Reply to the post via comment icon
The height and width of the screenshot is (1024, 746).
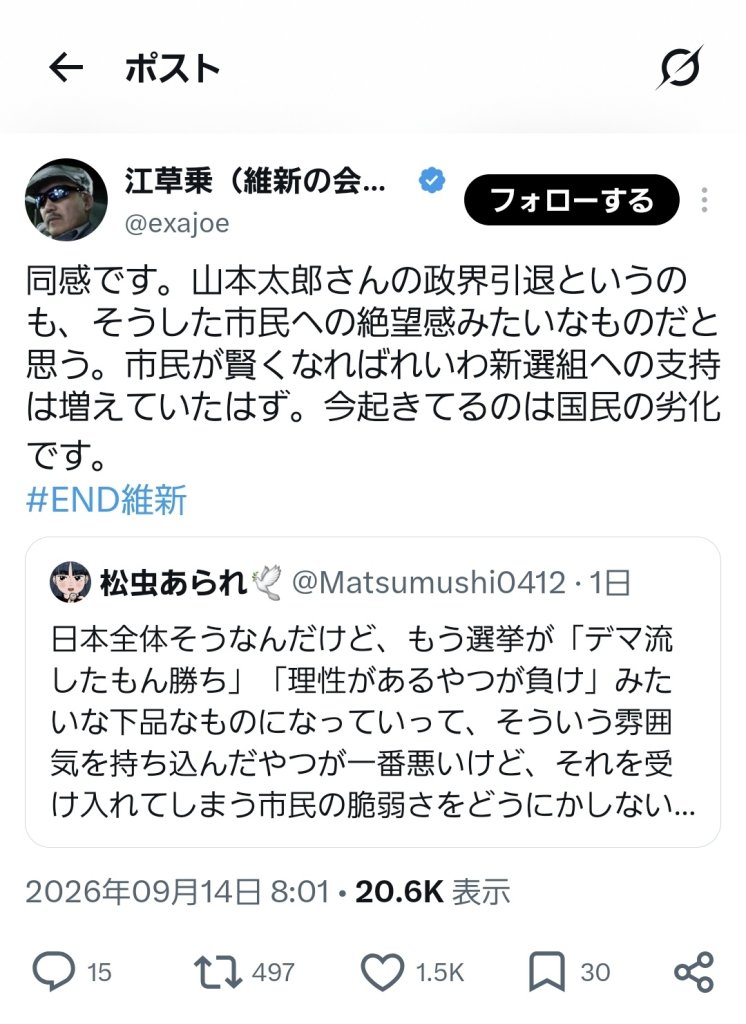(x=54, y=972)
